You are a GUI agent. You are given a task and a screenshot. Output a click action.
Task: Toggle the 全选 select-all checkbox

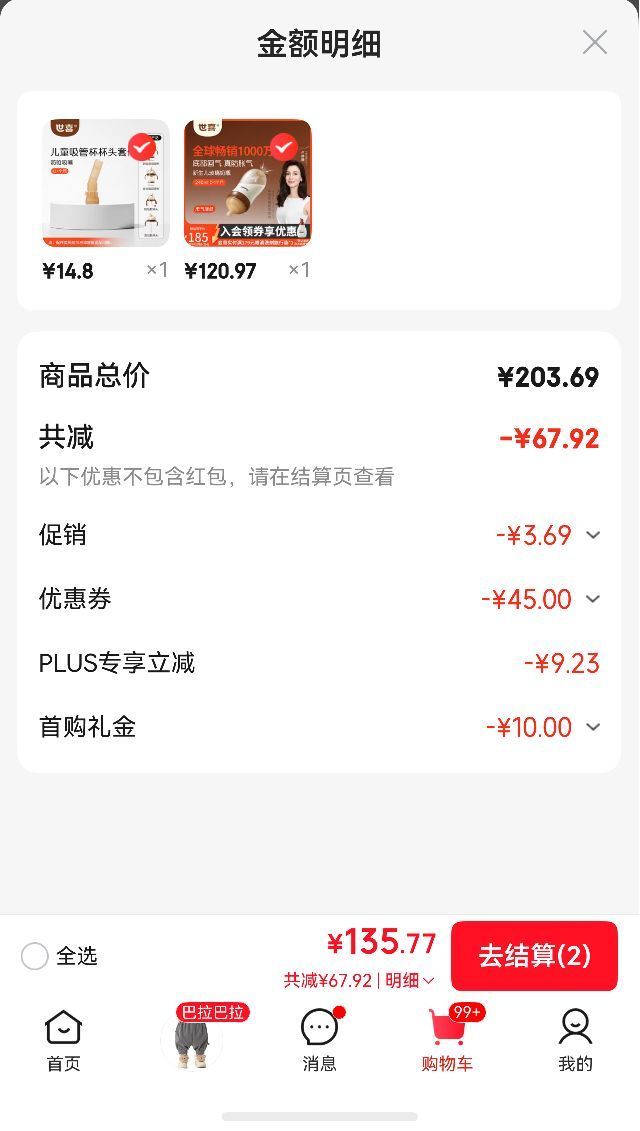point(35,956)
